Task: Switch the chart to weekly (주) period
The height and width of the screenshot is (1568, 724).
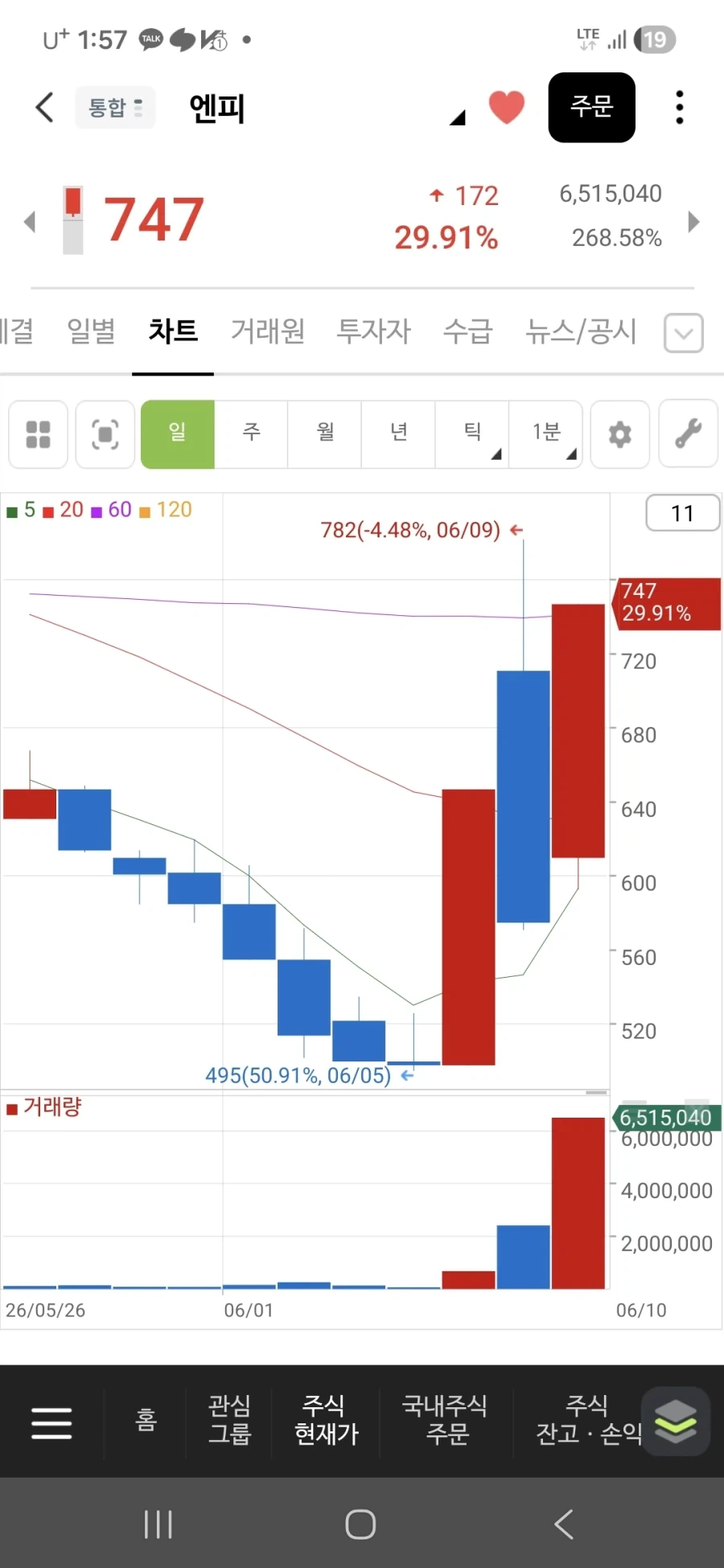Action: click(x=251, y=433)
